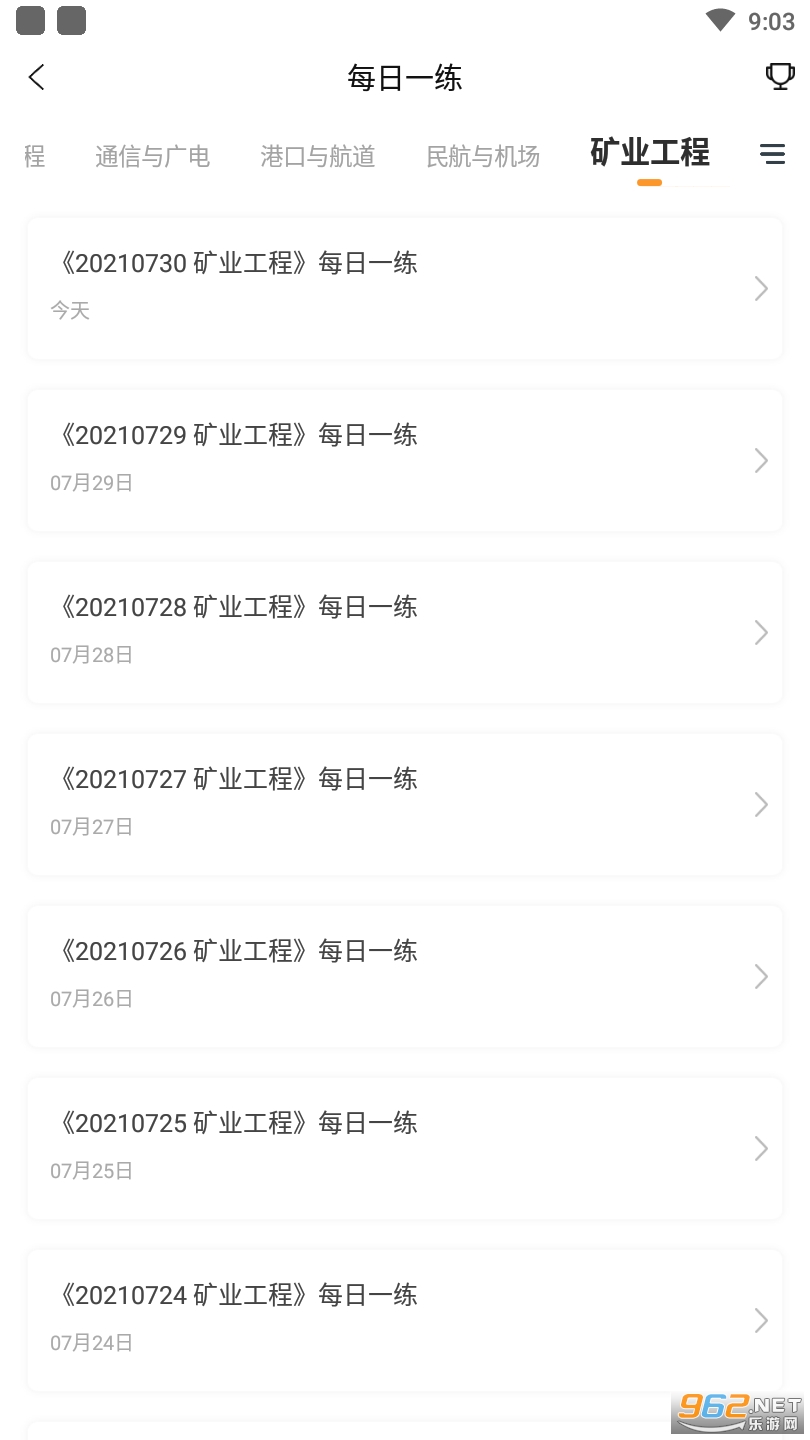Open the 20210724 矿业工程 practice
This screenshot has height=1440, width=810.
click(x=404, y=1320)
